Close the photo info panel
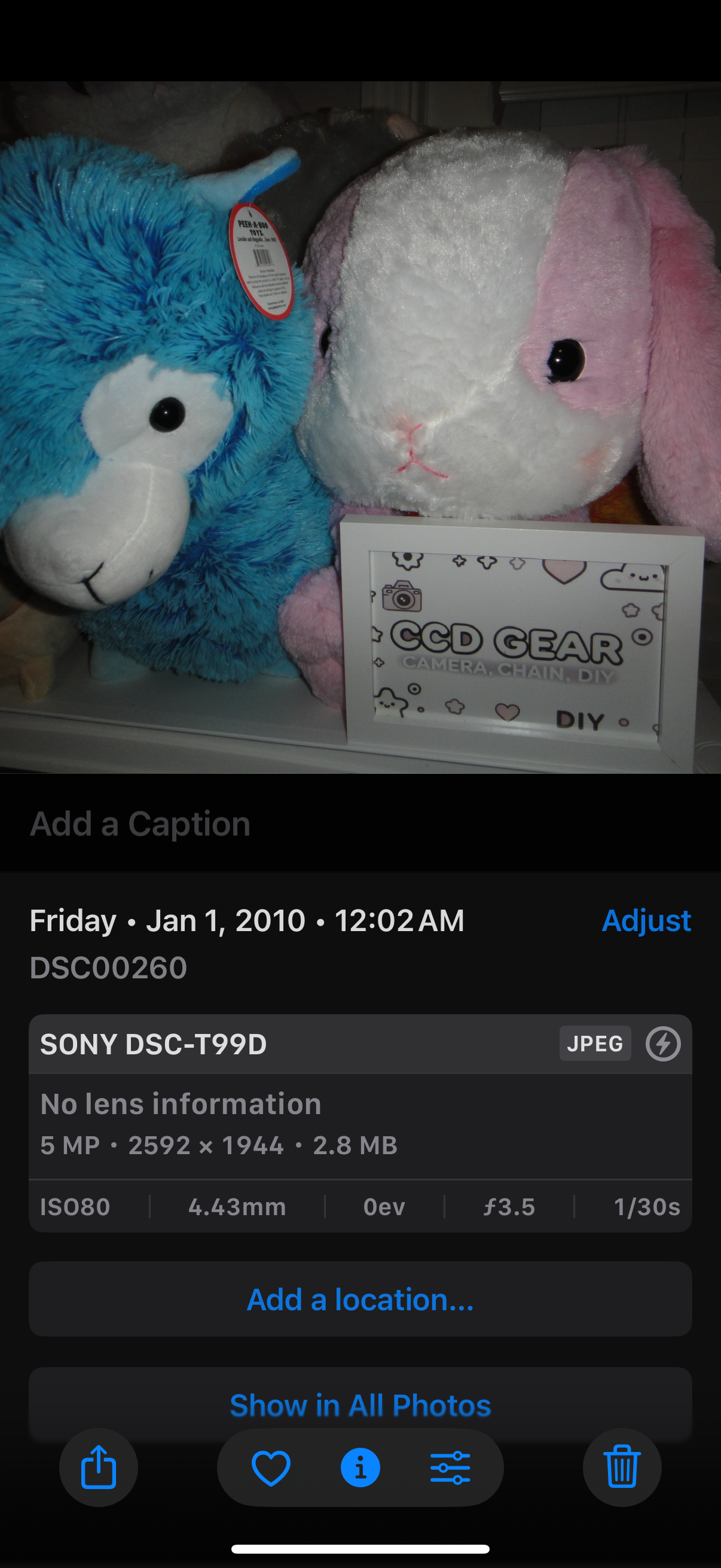Image resolution: width=721 pixels, height=1568 pixels. tap(360, 1468)
